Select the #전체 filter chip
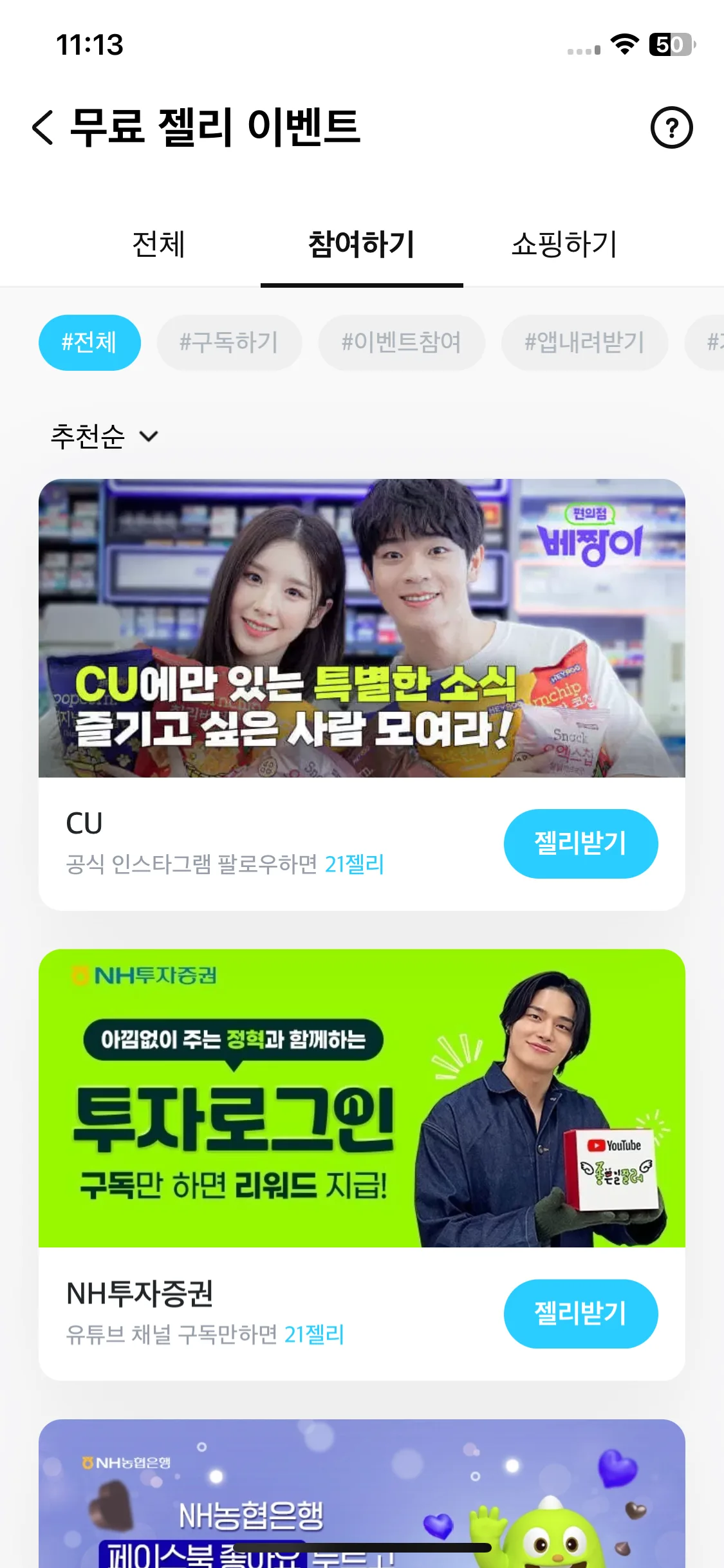This screenshot has width=724, height=1568. [89, 342]
